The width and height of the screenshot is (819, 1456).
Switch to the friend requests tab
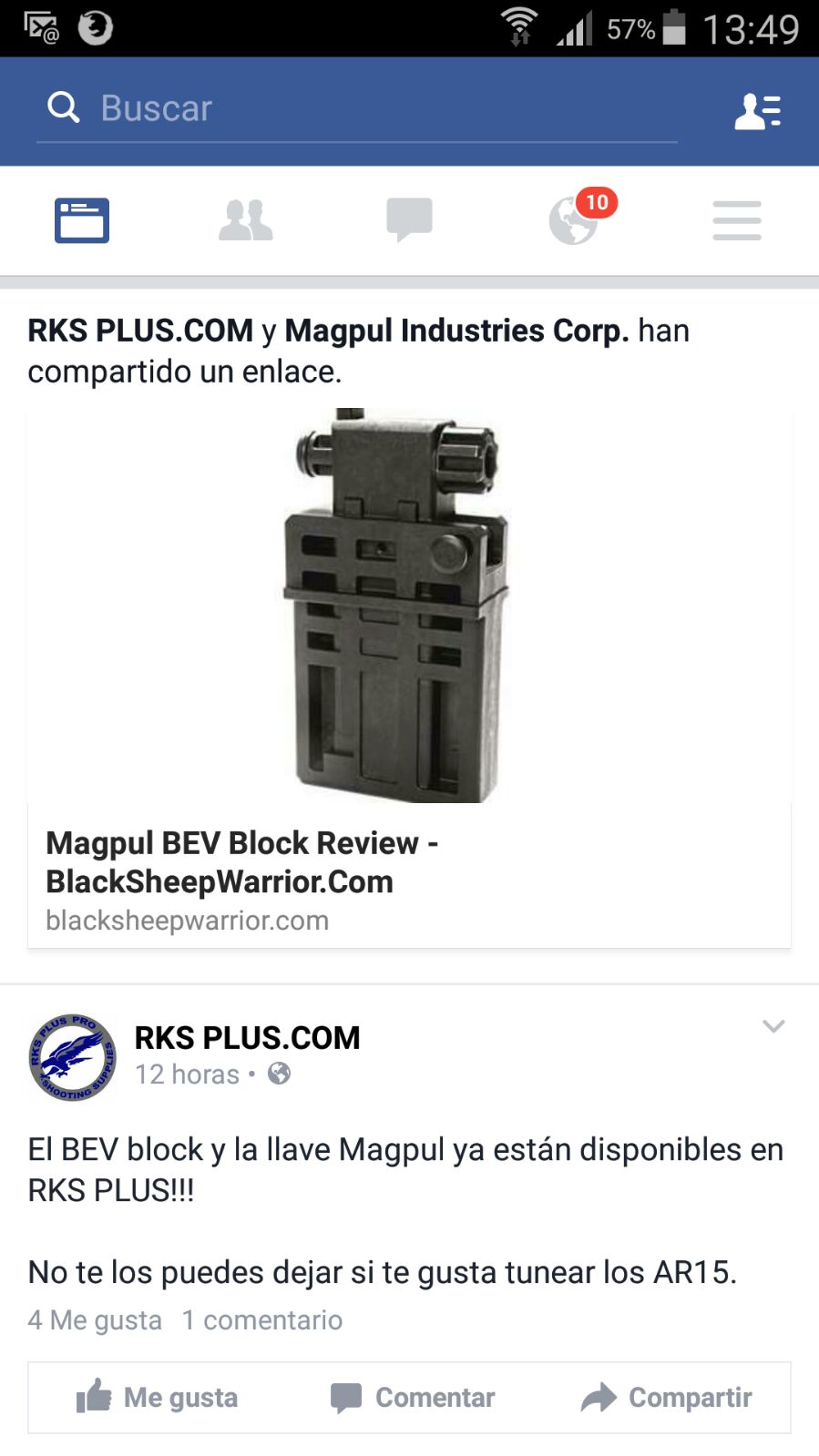coord(245,220)
